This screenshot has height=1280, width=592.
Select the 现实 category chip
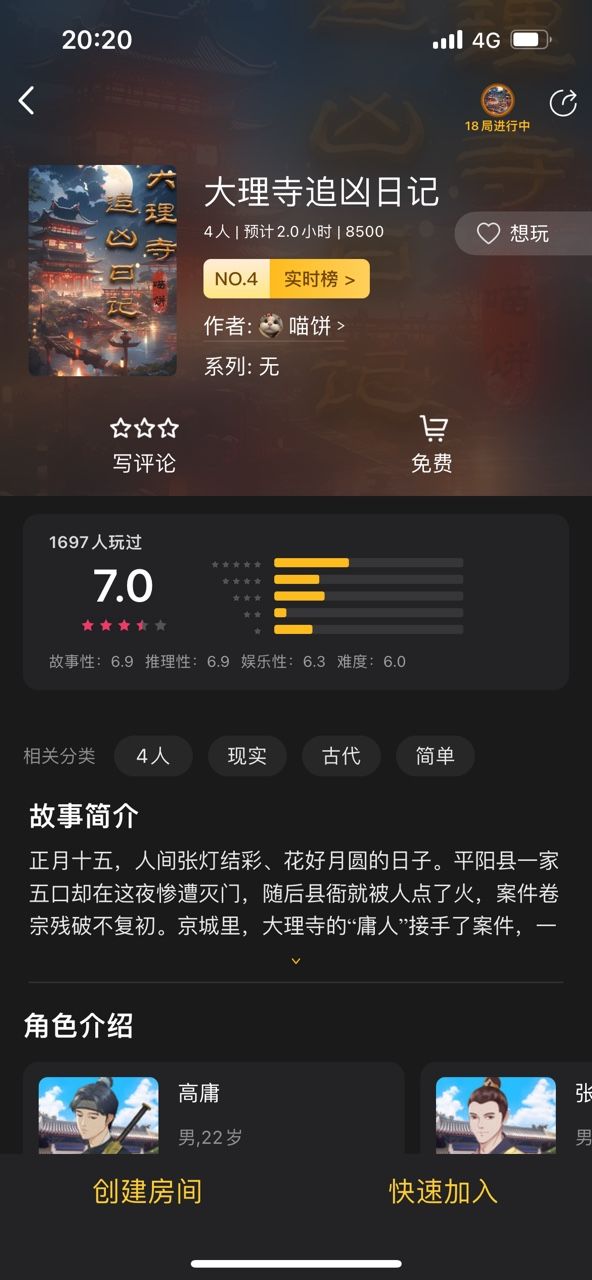coord(247,756)
